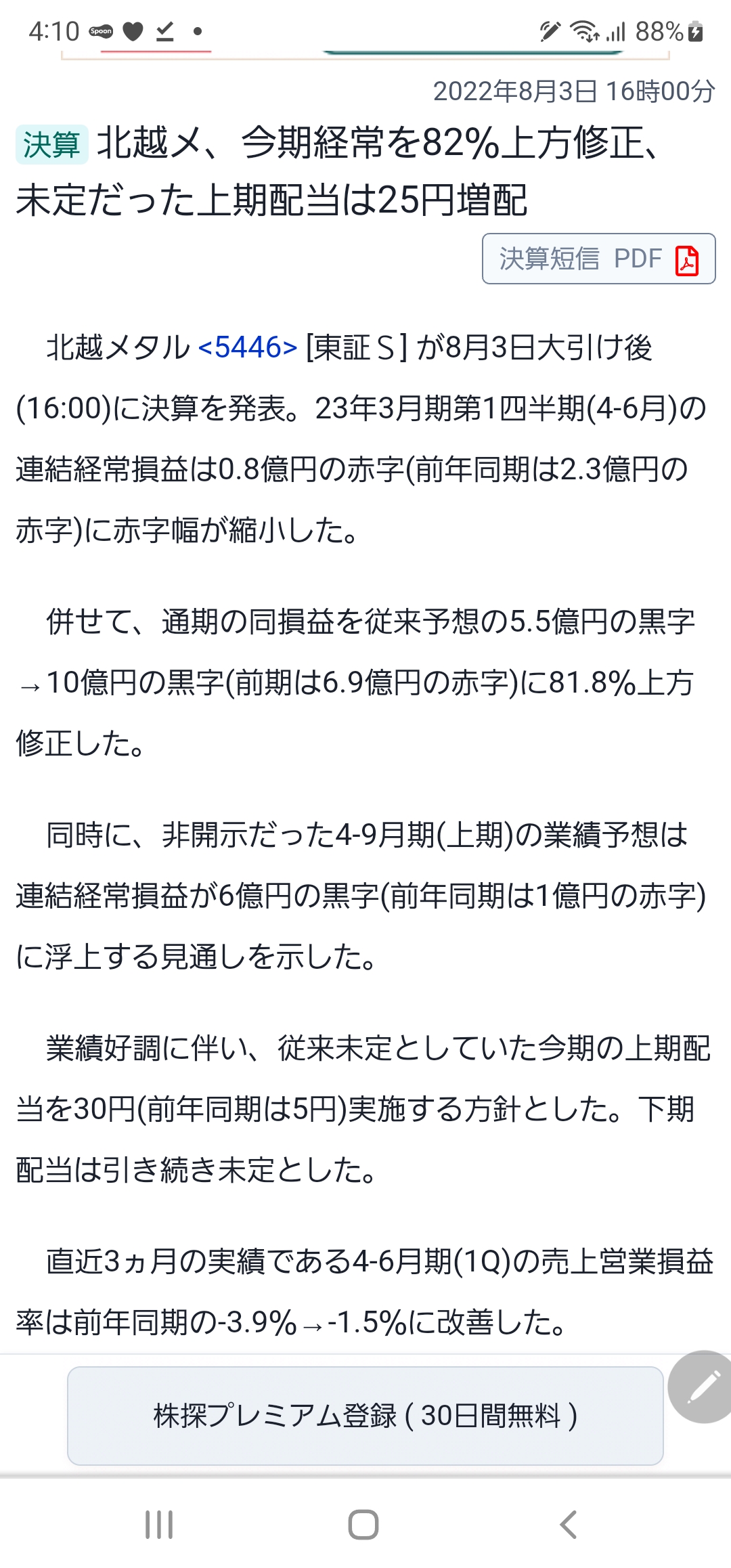731x1568 pixels.
Task: Tap the floating pencil edit button
Action: pyautogui.click(x=701, y=1387)
